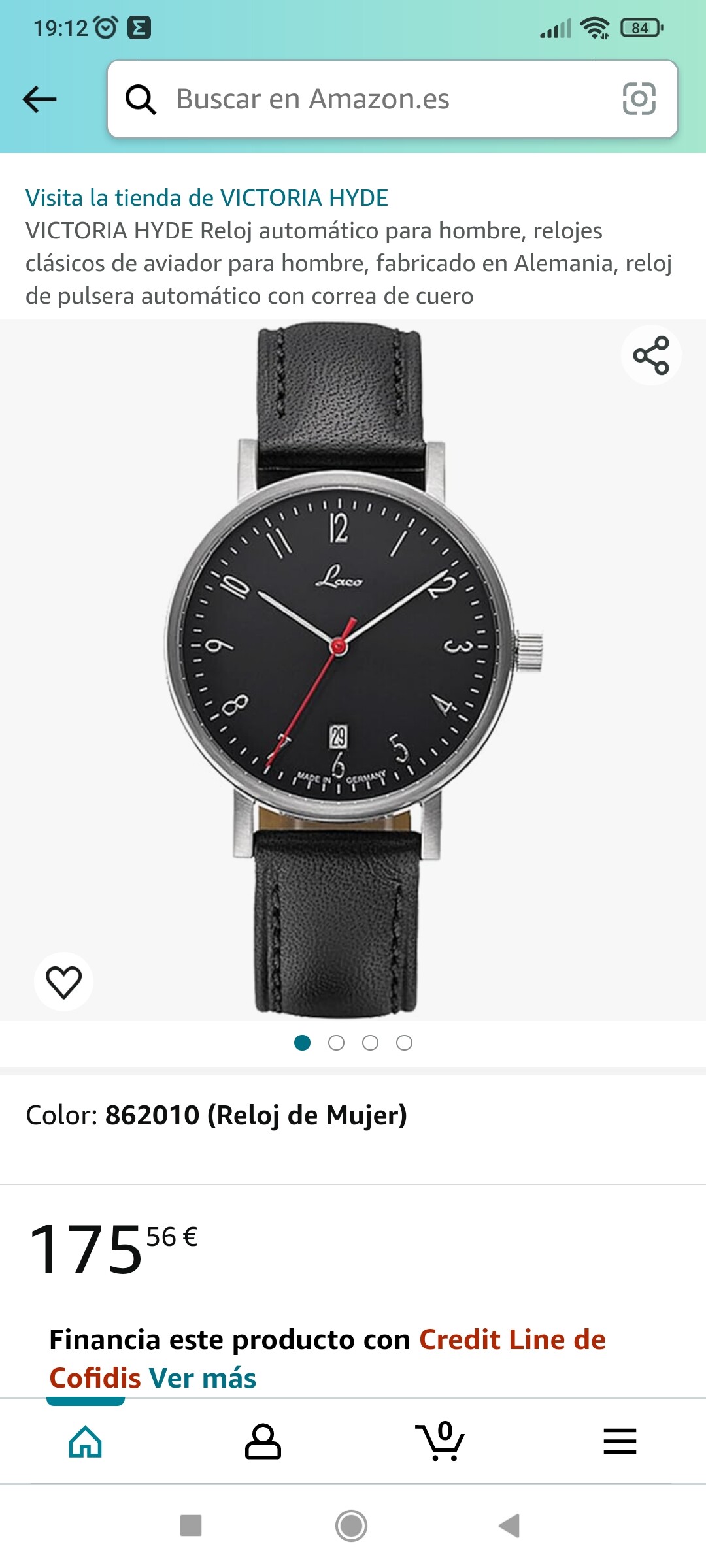
Task: Go back using the top-left arrow
Action: (39, 99)
